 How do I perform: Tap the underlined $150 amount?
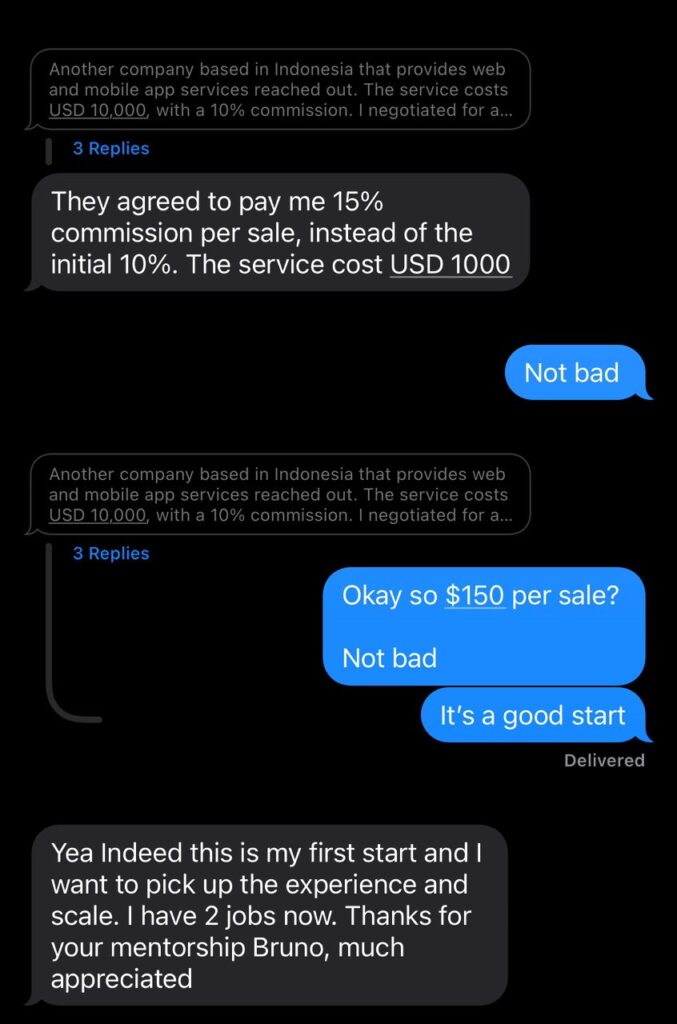474,595
